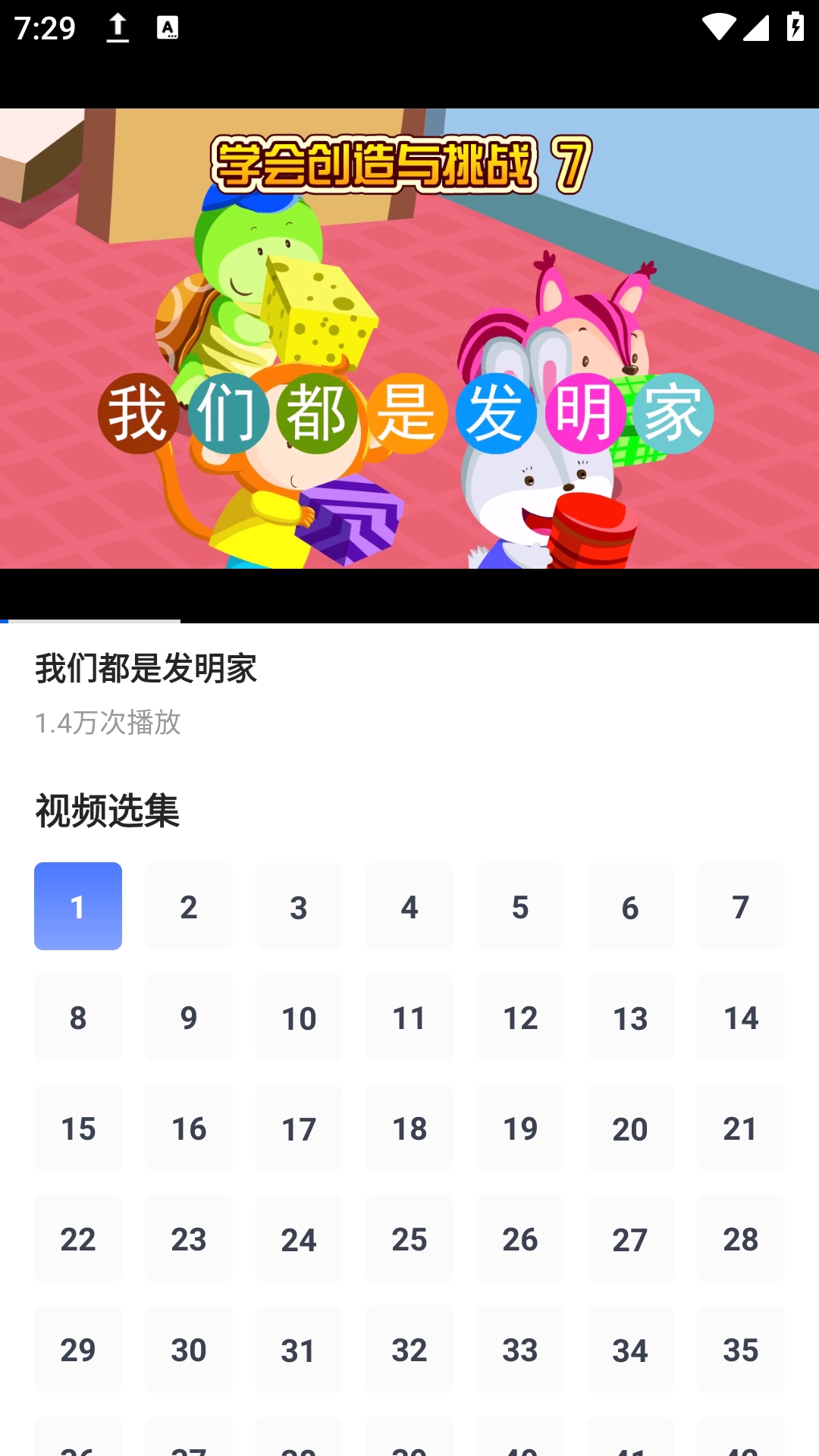Switch to episode 14
819x1456 pixels.
coord(741,1018)
